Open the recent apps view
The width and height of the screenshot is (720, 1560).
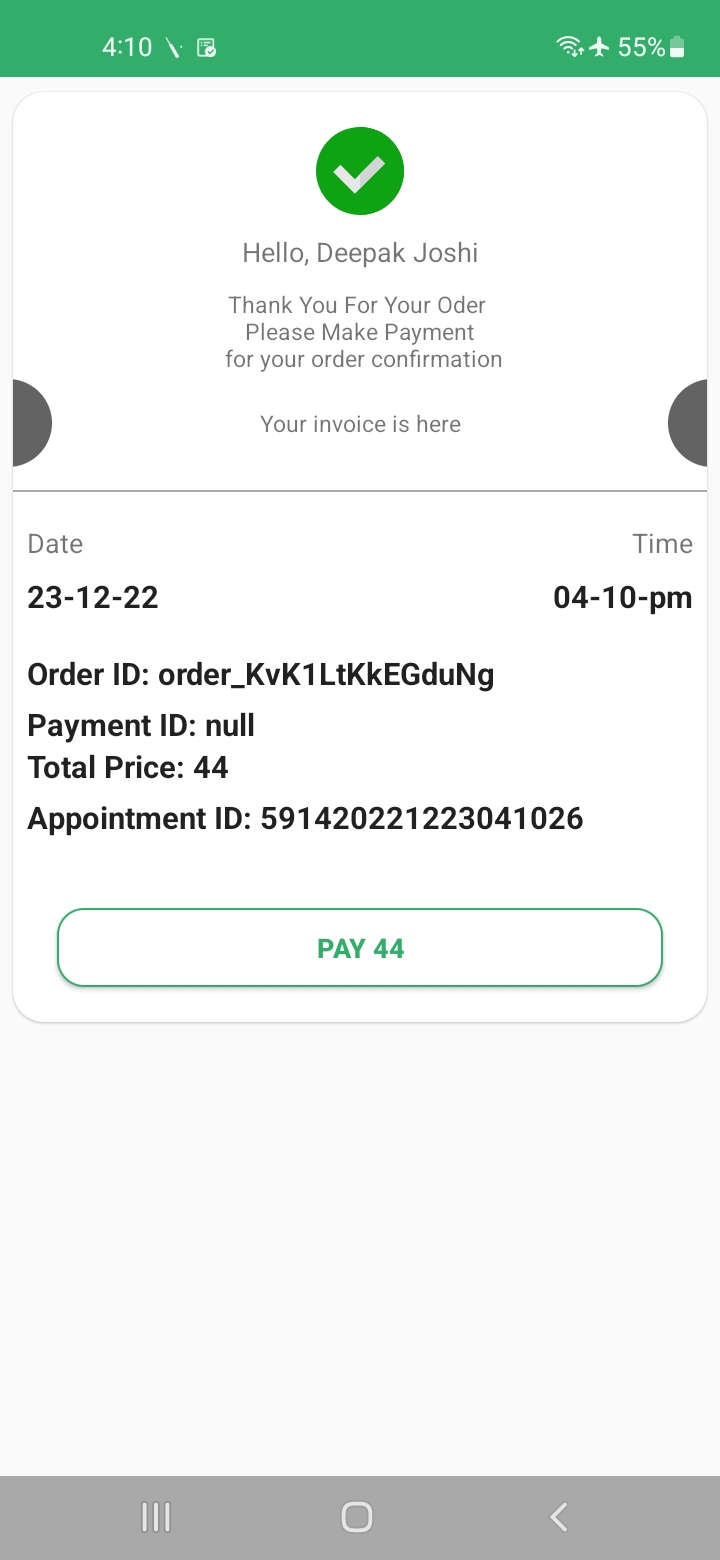156,1517
